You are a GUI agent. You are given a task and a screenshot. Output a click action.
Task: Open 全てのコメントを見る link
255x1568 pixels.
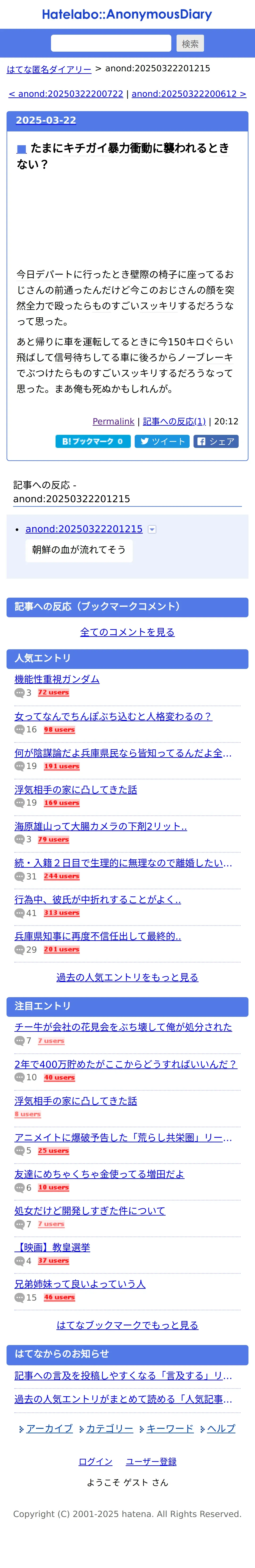click(x=127, y=632)
